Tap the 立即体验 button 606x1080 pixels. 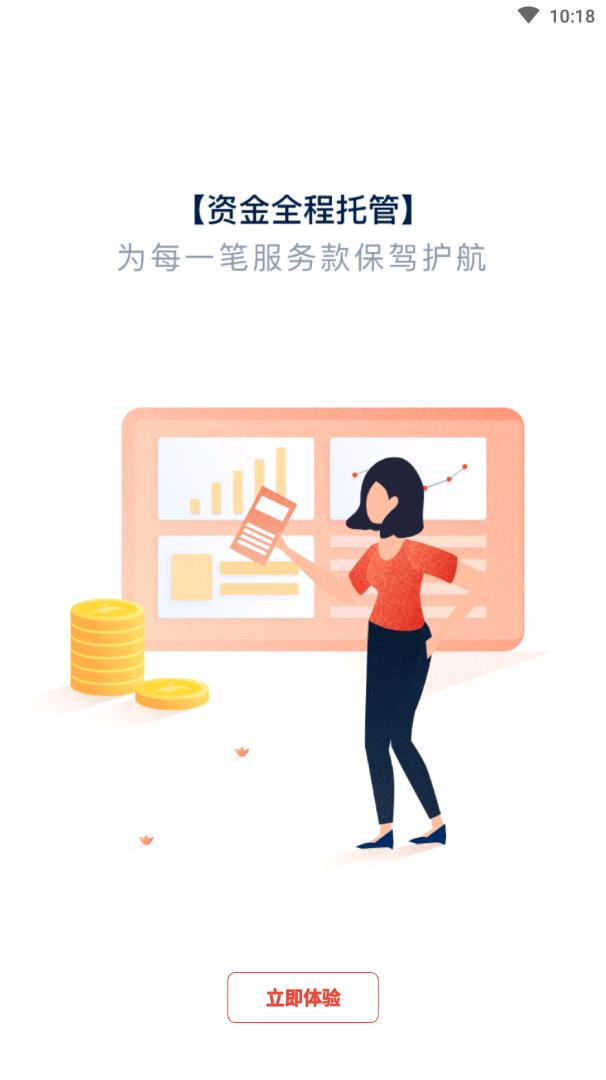click(303, 997)
